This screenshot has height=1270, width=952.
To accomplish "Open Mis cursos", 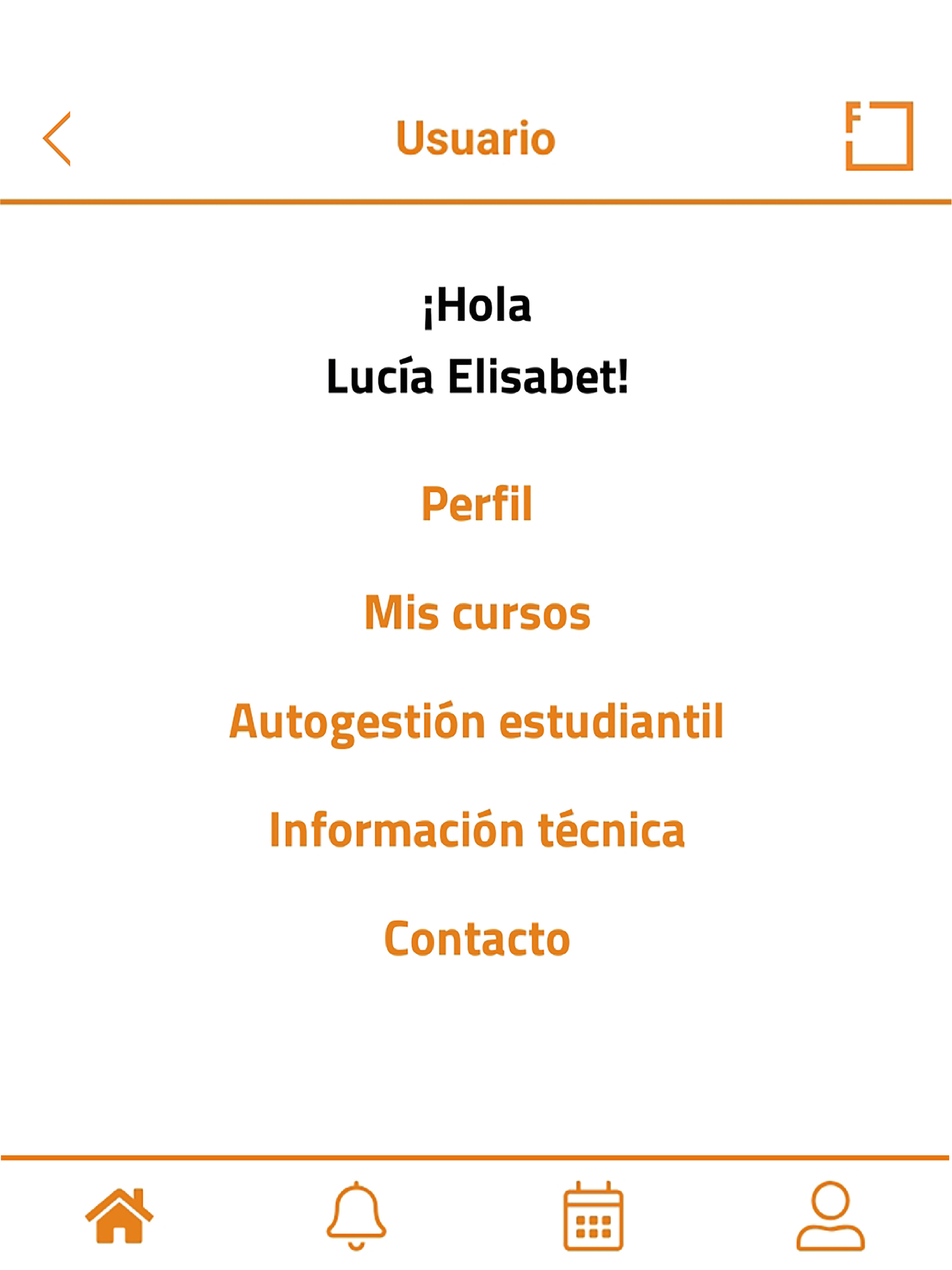I will [x=476, y=613].
